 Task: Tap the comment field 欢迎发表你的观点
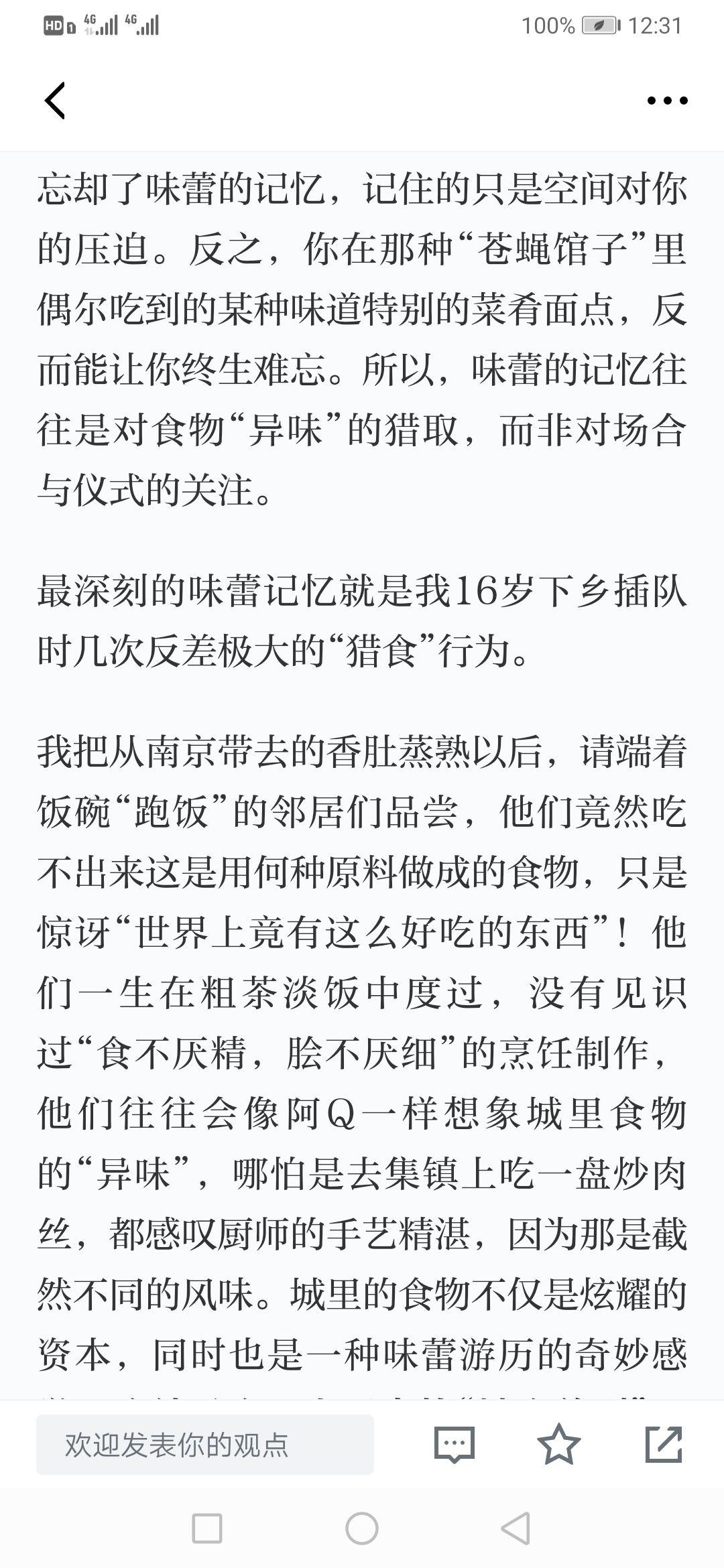coord(204,1444)
